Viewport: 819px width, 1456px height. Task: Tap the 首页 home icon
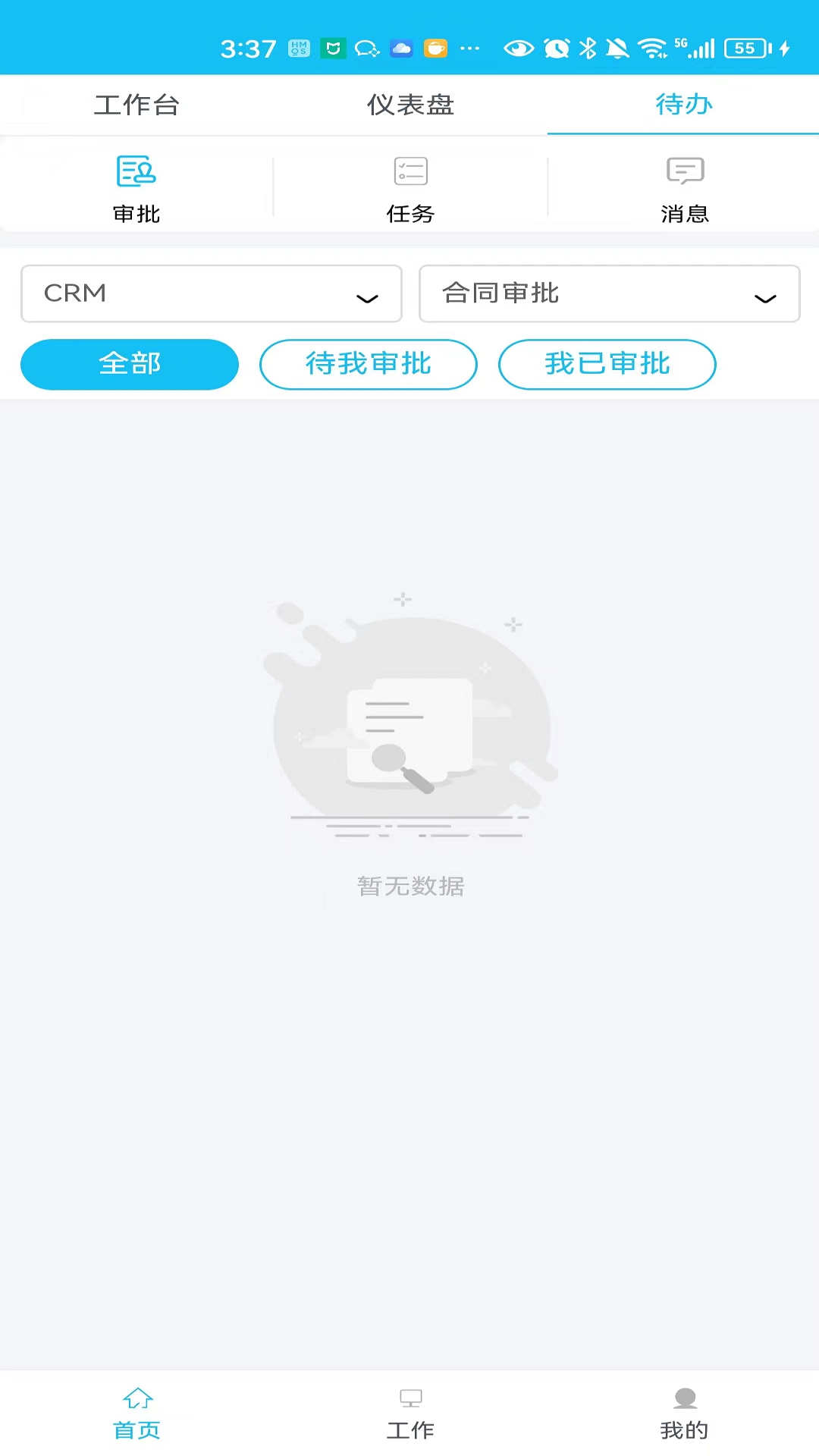click(x=136, y=1398)
